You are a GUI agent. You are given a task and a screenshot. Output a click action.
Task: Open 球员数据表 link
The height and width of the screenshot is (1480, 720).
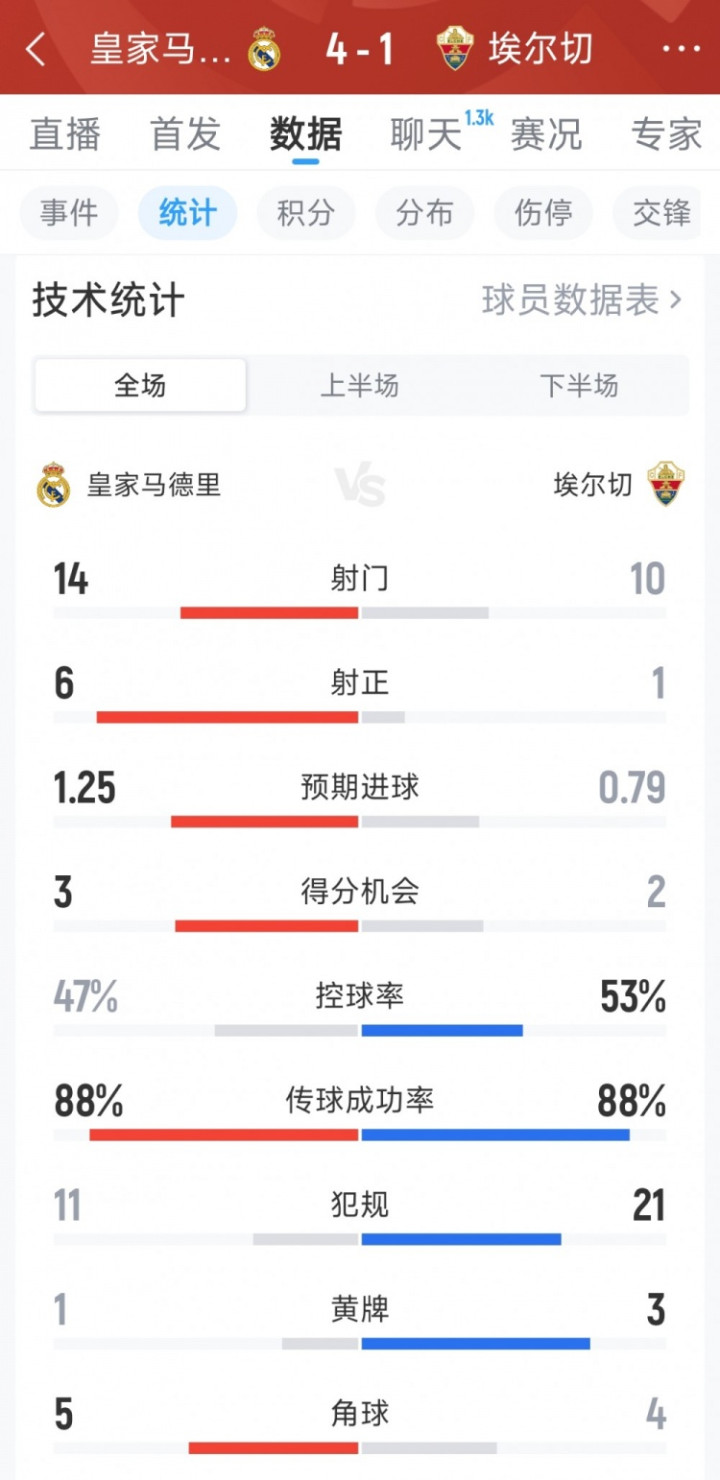tap(582, 300)
